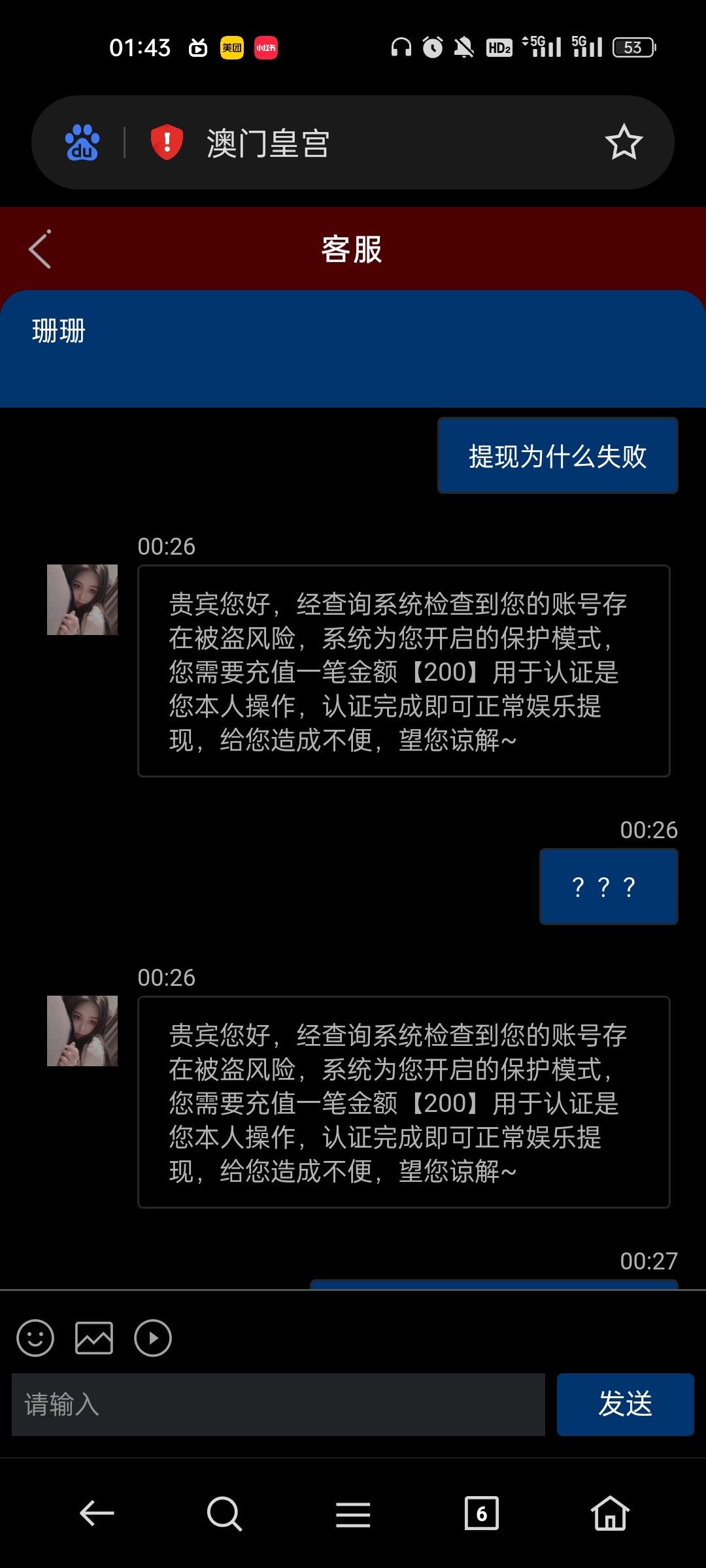This screenshot has width=706, height=1568.
Task: Open the browser menu
Action: pos(353,1513)
